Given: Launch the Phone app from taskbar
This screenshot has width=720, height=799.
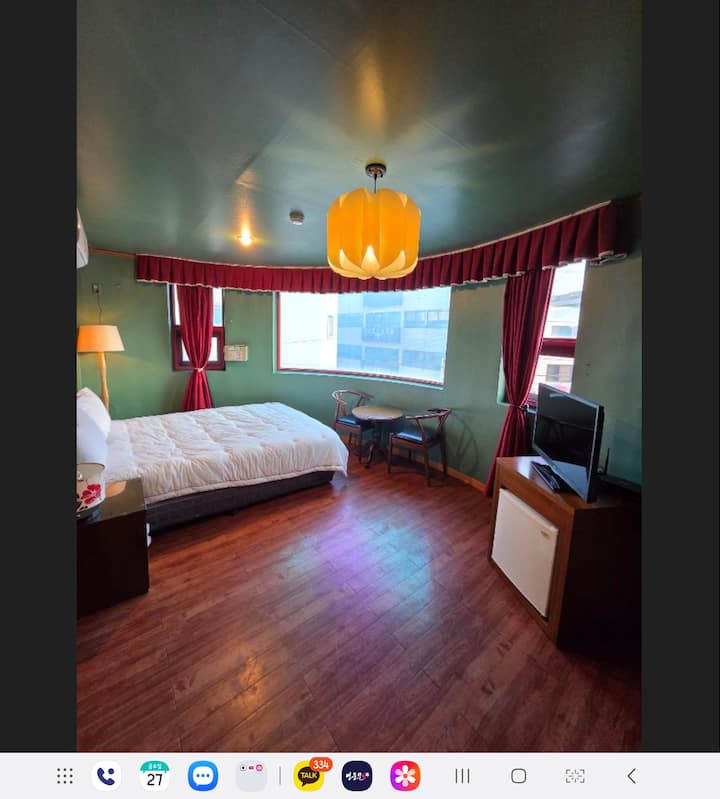Looking at the screenshot, I should [106, 776].
